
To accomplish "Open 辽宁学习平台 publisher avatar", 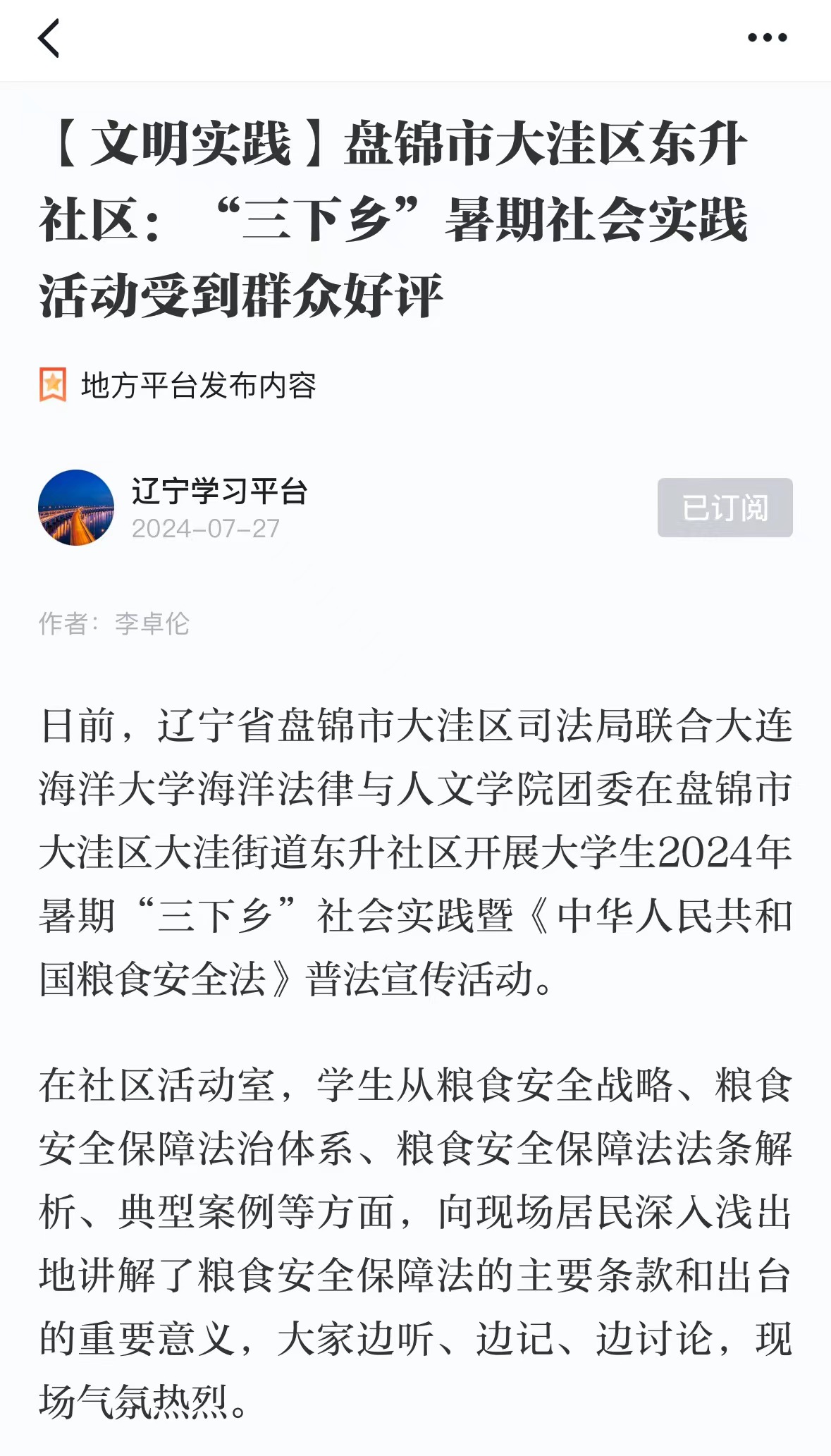I will tap(76, 508).
